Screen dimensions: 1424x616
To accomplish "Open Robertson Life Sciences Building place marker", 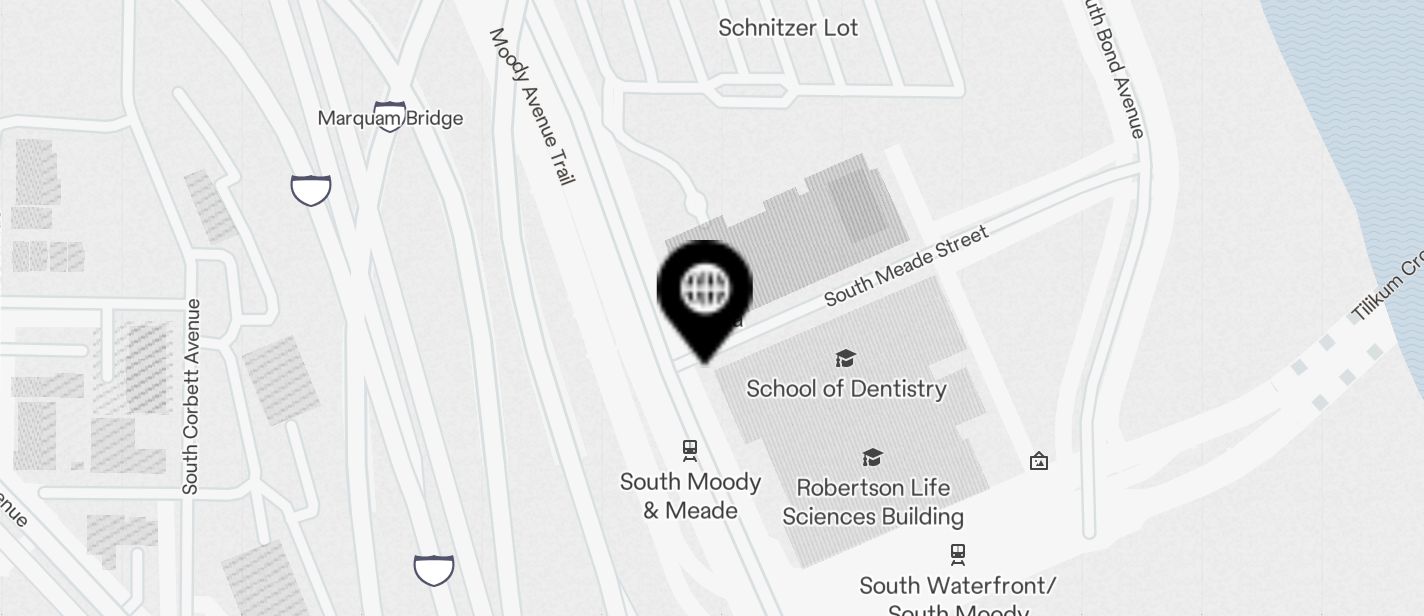I will [x=872, y=458].
